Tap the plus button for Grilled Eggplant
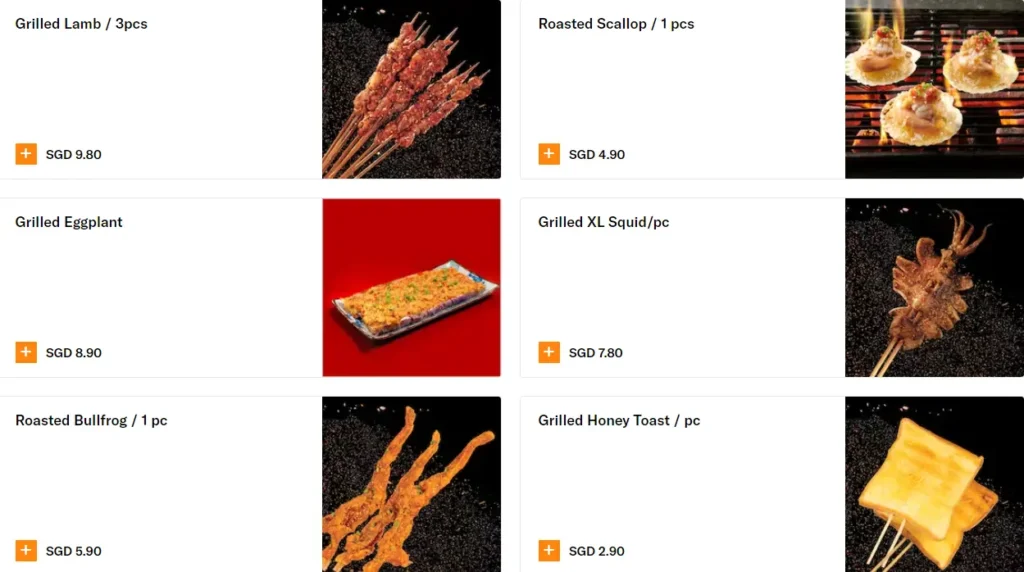This screenshot has width=1024, height=572. point(26,352)
